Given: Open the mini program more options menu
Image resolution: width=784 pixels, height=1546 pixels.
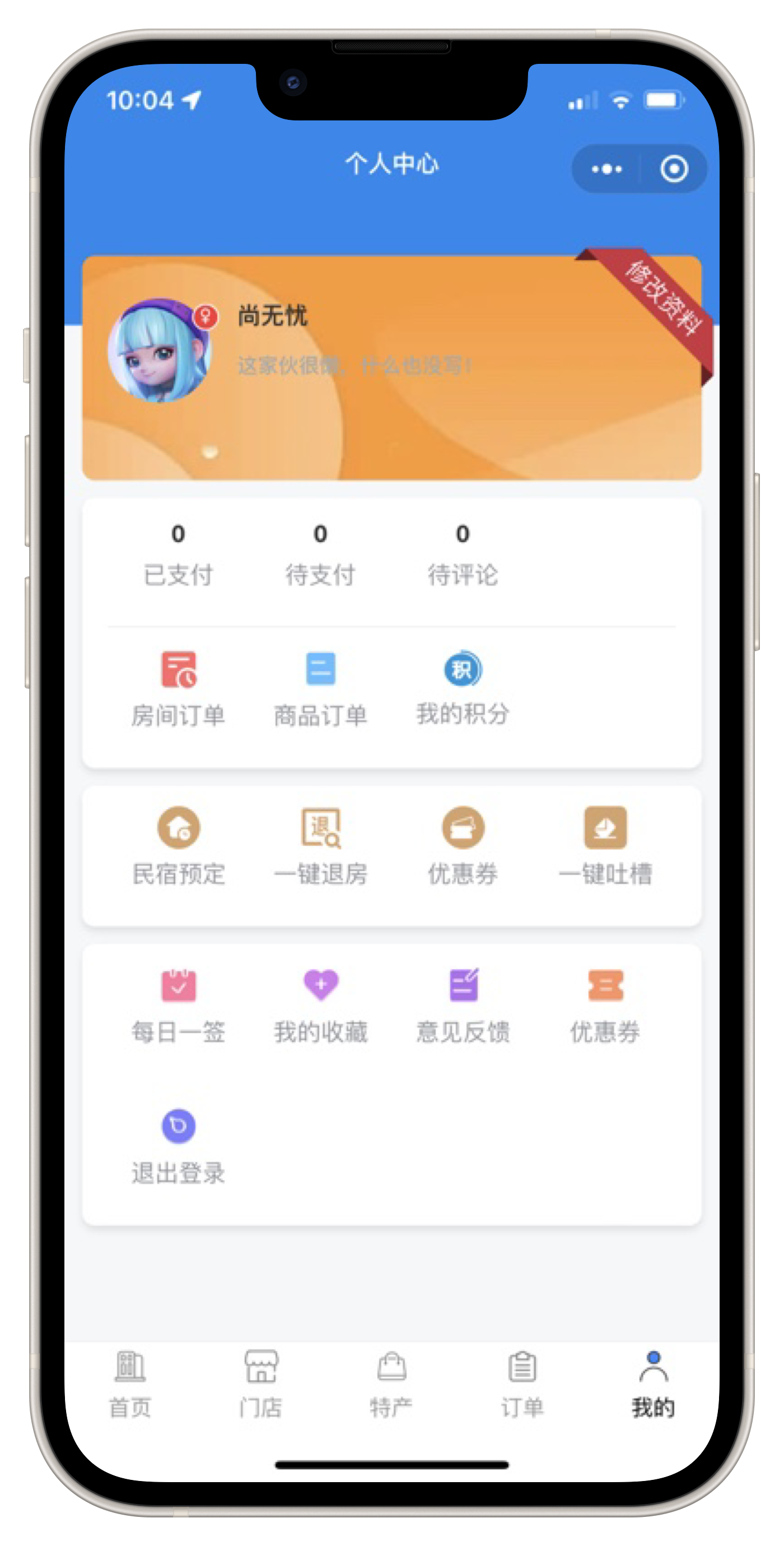Looking at the screenshot, I should pyautogui.click(x=606, y=169).
